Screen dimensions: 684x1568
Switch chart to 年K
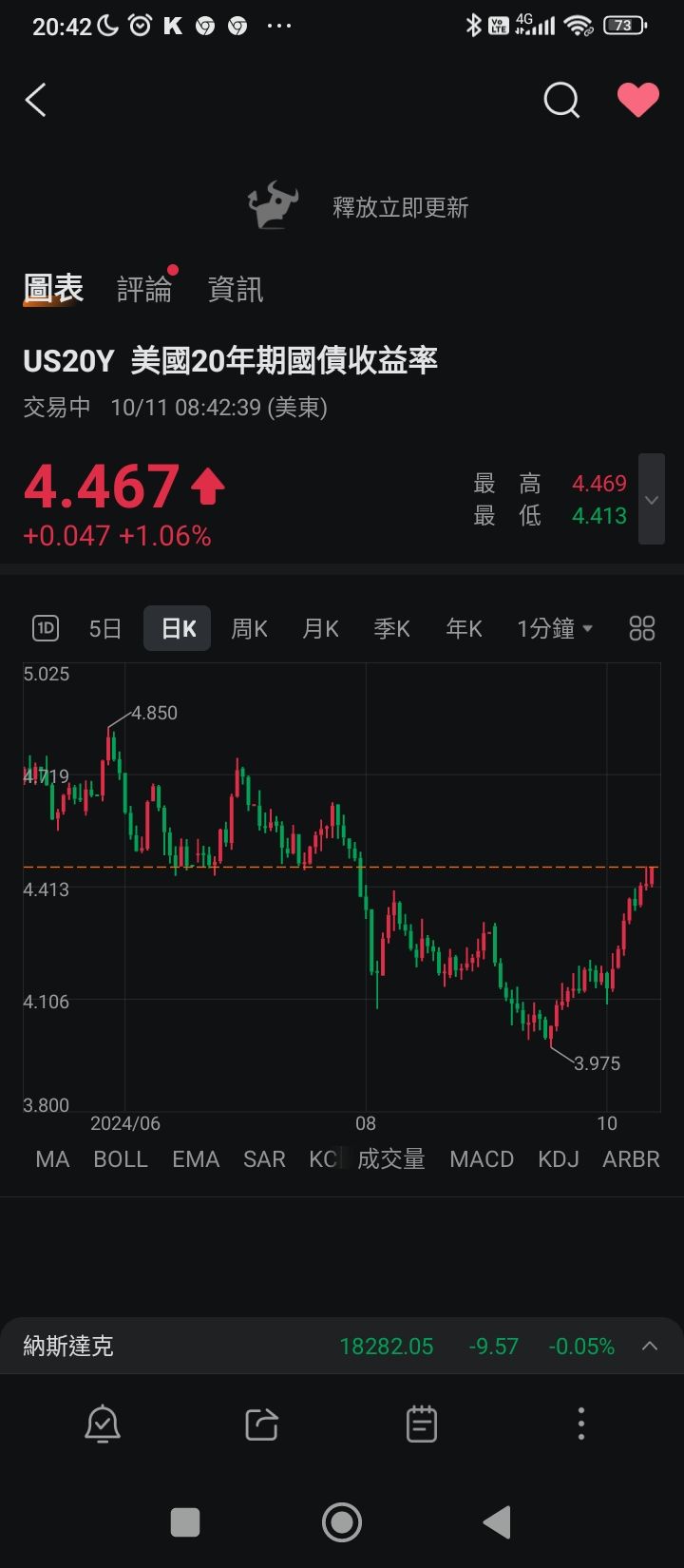click(464, 628)
